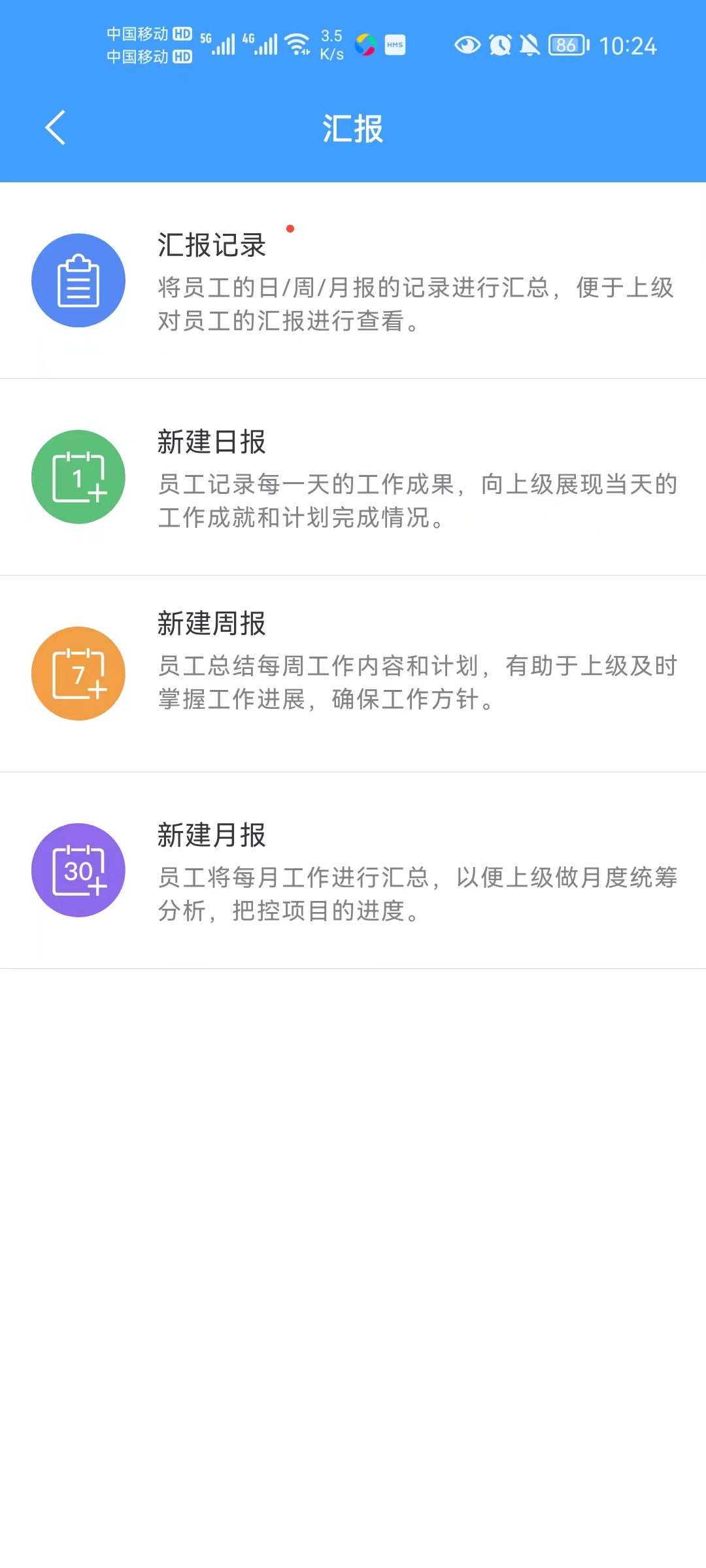Open 汇报记录 report records
This screenshot has width=706, height=1568.
(x=353, y=280)
